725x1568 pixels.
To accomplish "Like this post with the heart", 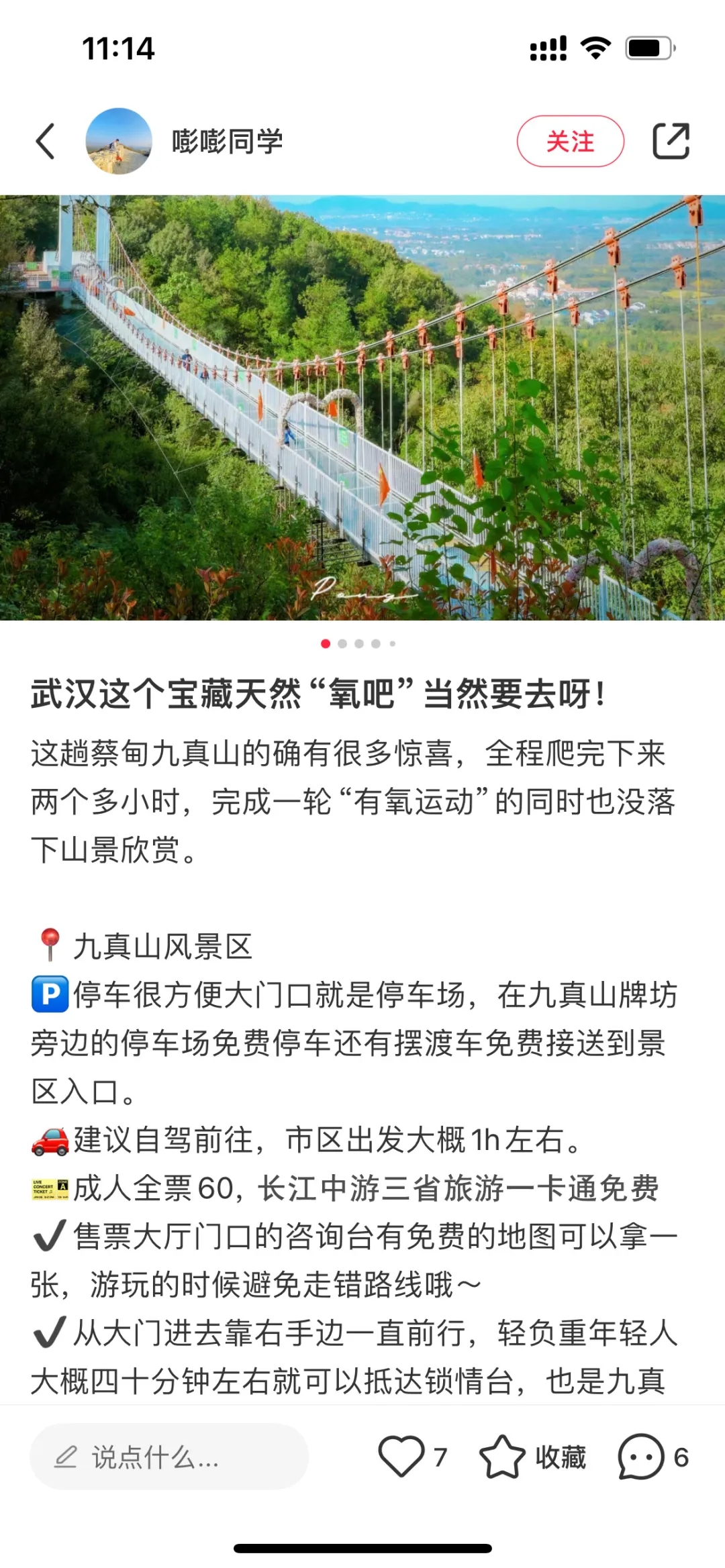I will point(402,1457).
